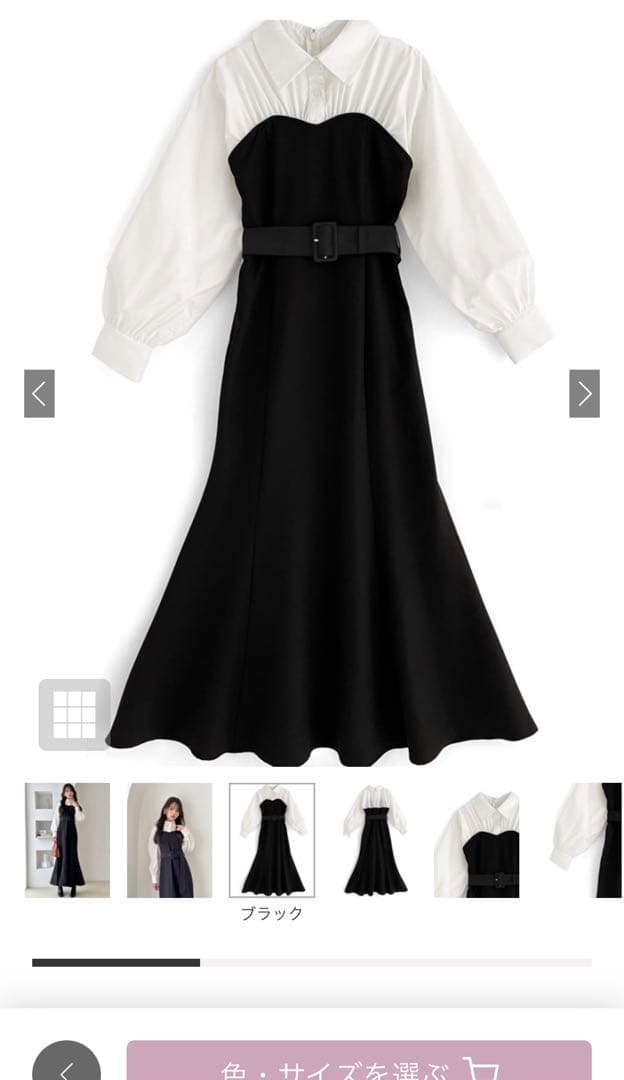View the full-body model photo thumbnail
This screenshot has height=1080, width=624.
coord(67,840)
